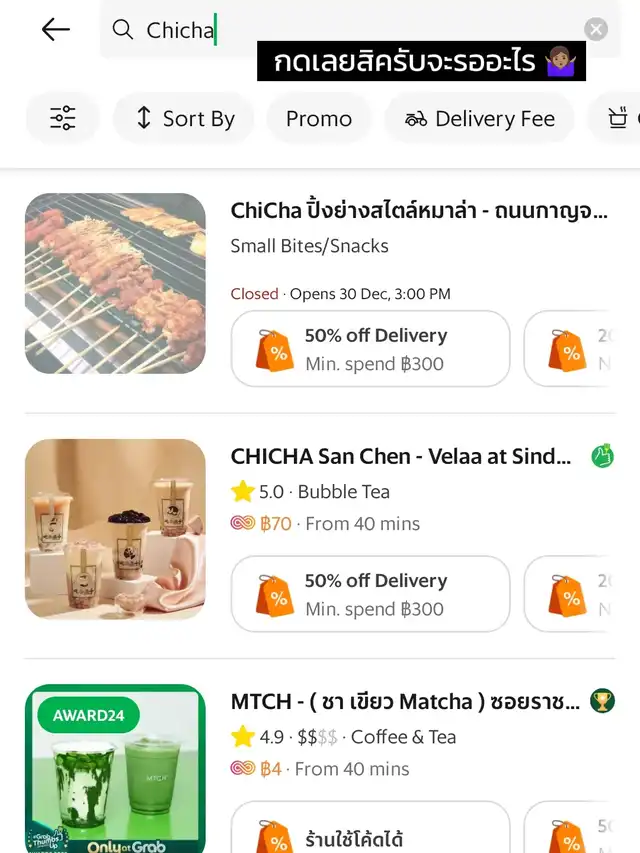Open the filter options icon
Viewport: 640px width, 853px height.
pyautogui.click(x=62, y=119)
